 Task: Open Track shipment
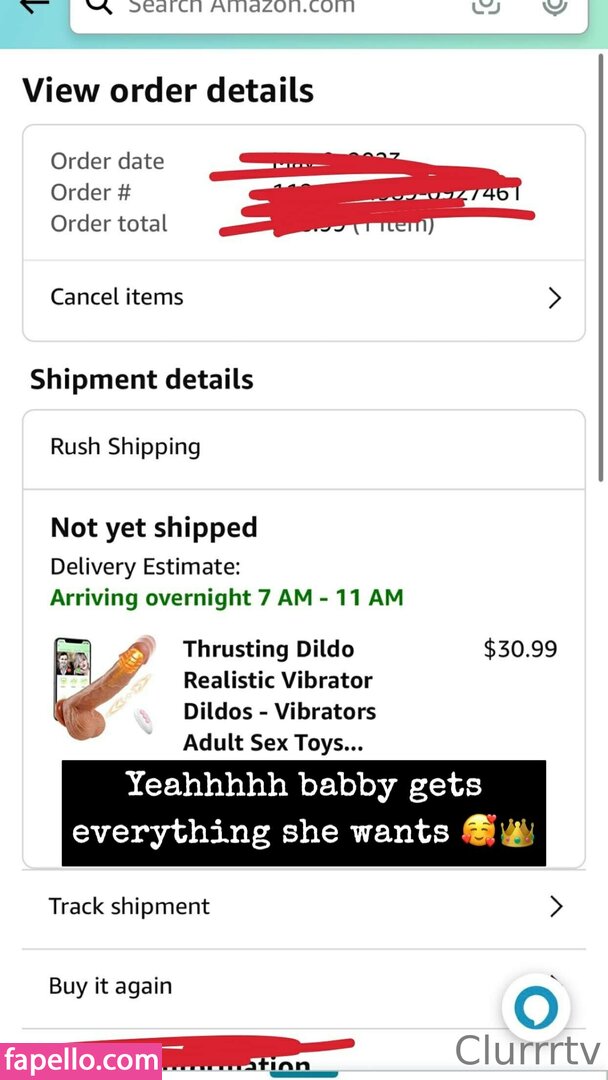[x=303, y=906]
